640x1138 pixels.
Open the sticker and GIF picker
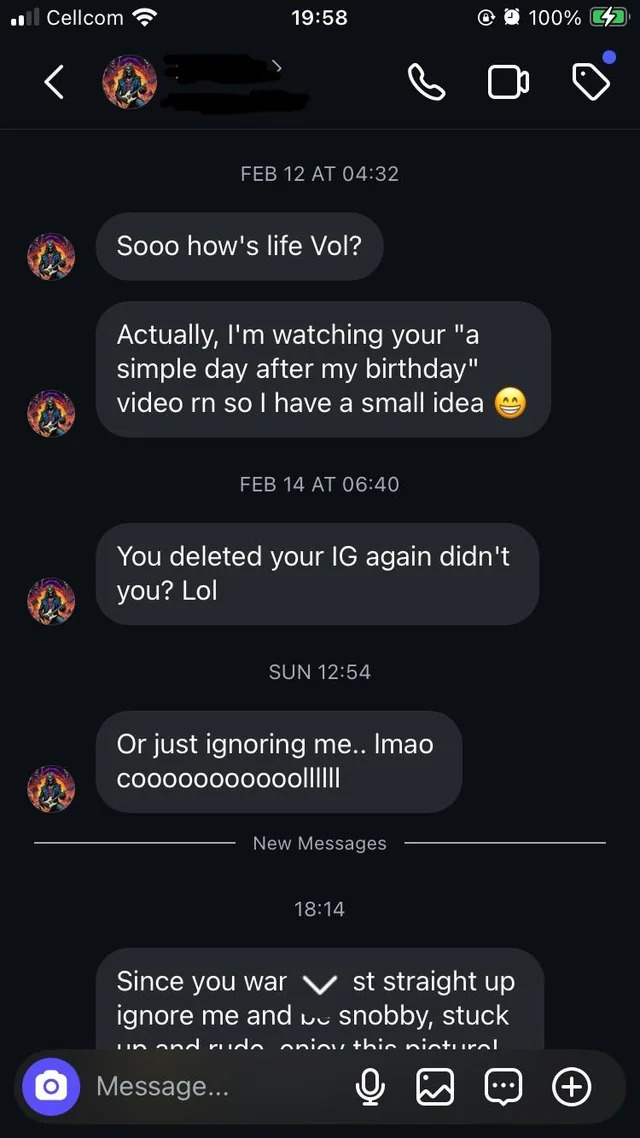click(x=503, y=1086)
